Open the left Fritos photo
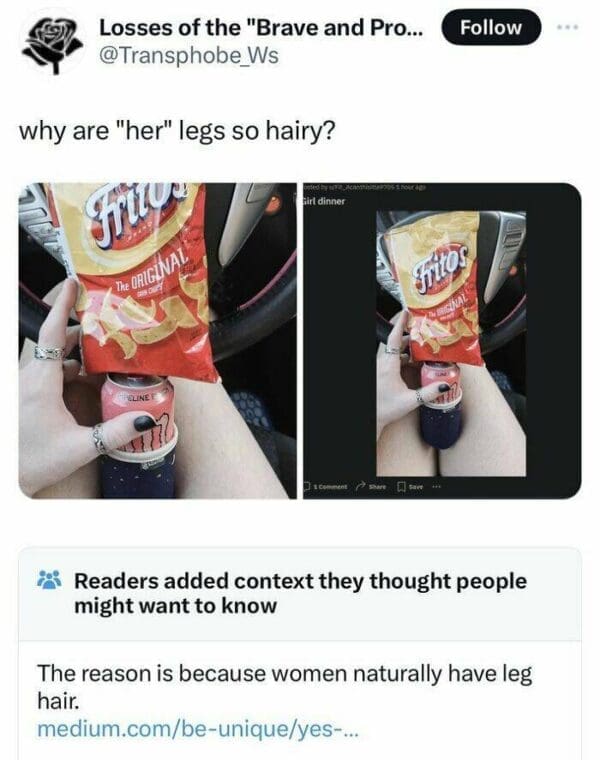This screenshot has width=600, height=760. (156, 340)
